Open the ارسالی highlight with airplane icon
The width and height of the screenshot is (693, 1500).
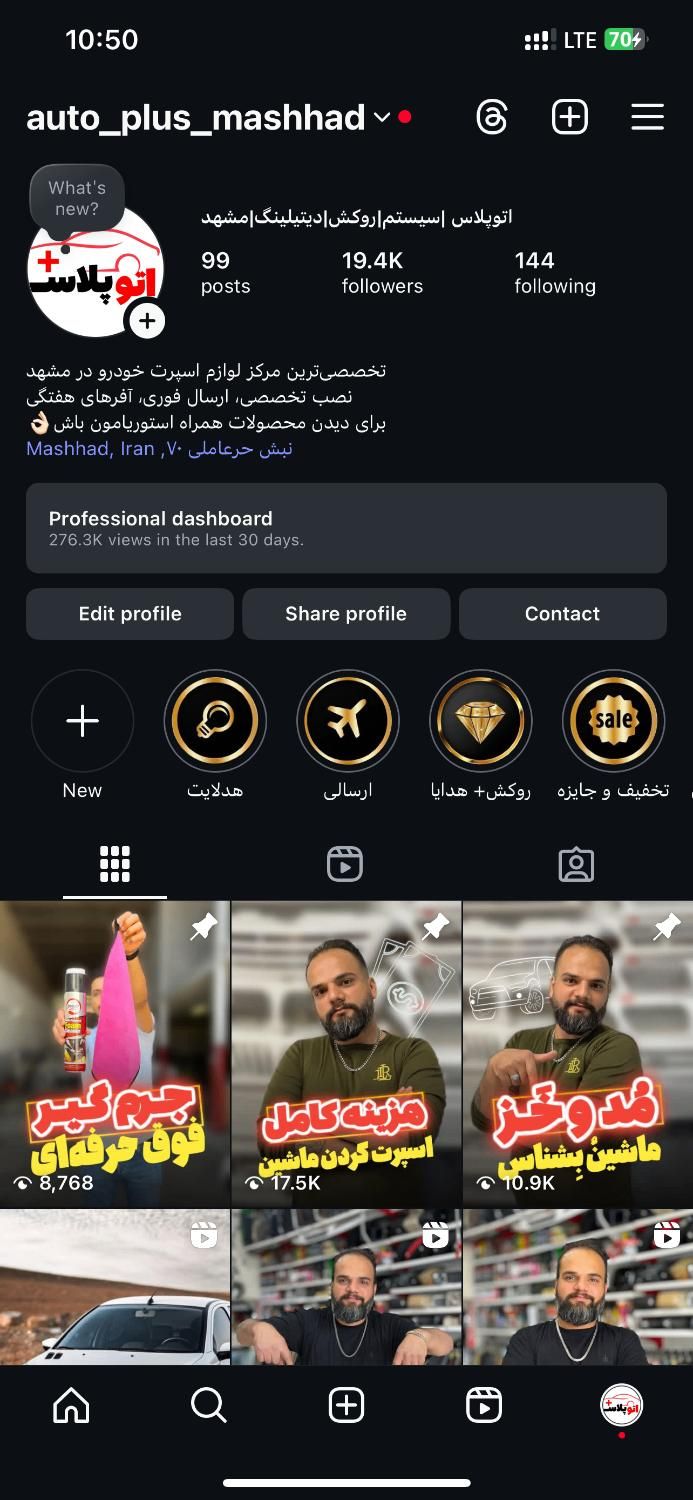tap(347, 721)
